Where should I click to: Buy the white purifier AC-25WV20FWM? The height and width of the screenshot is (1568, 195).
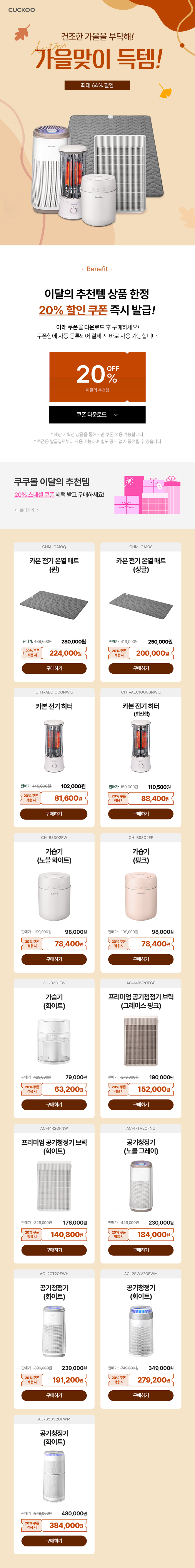141,1395
